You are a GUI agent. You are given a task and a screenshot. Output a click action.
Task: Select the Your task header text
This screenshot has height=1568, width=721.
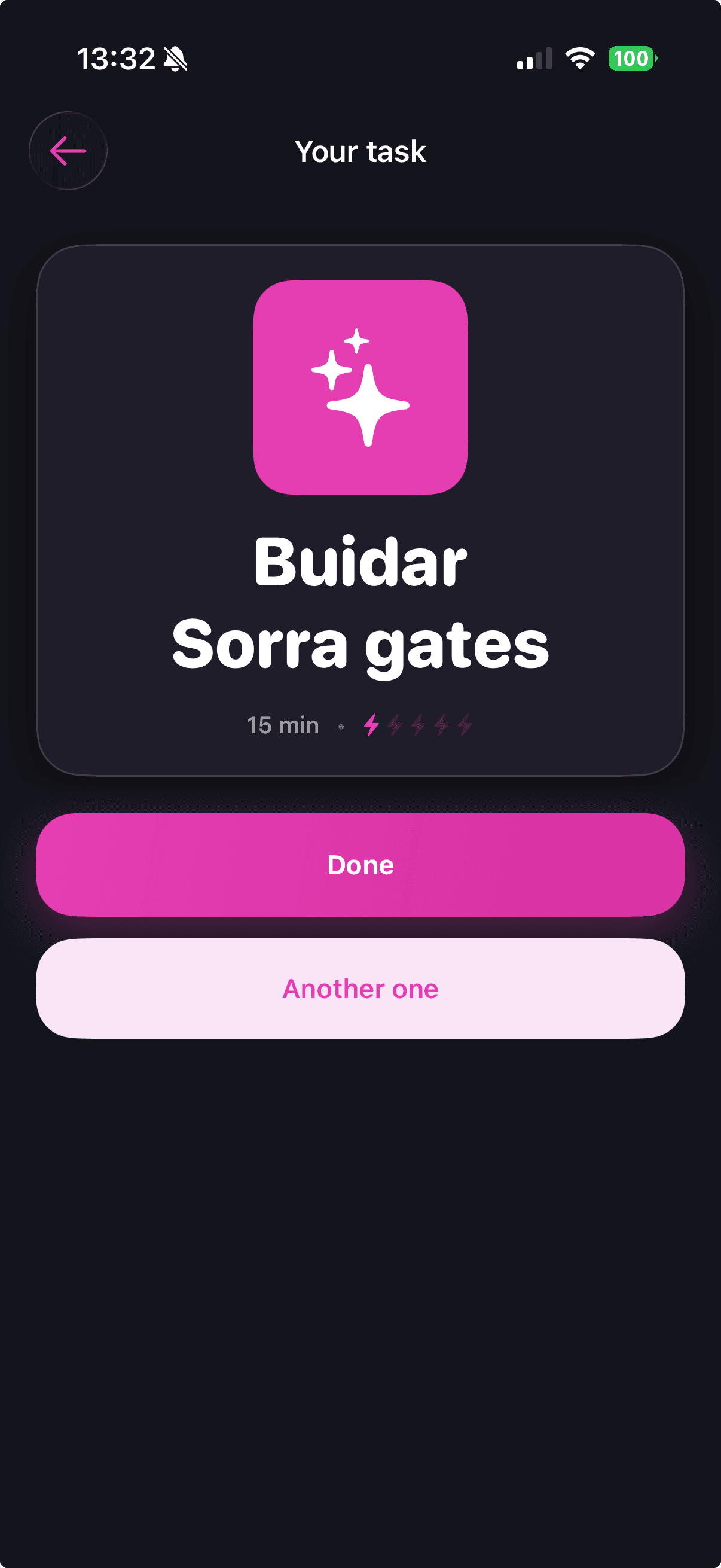[360, 151]
